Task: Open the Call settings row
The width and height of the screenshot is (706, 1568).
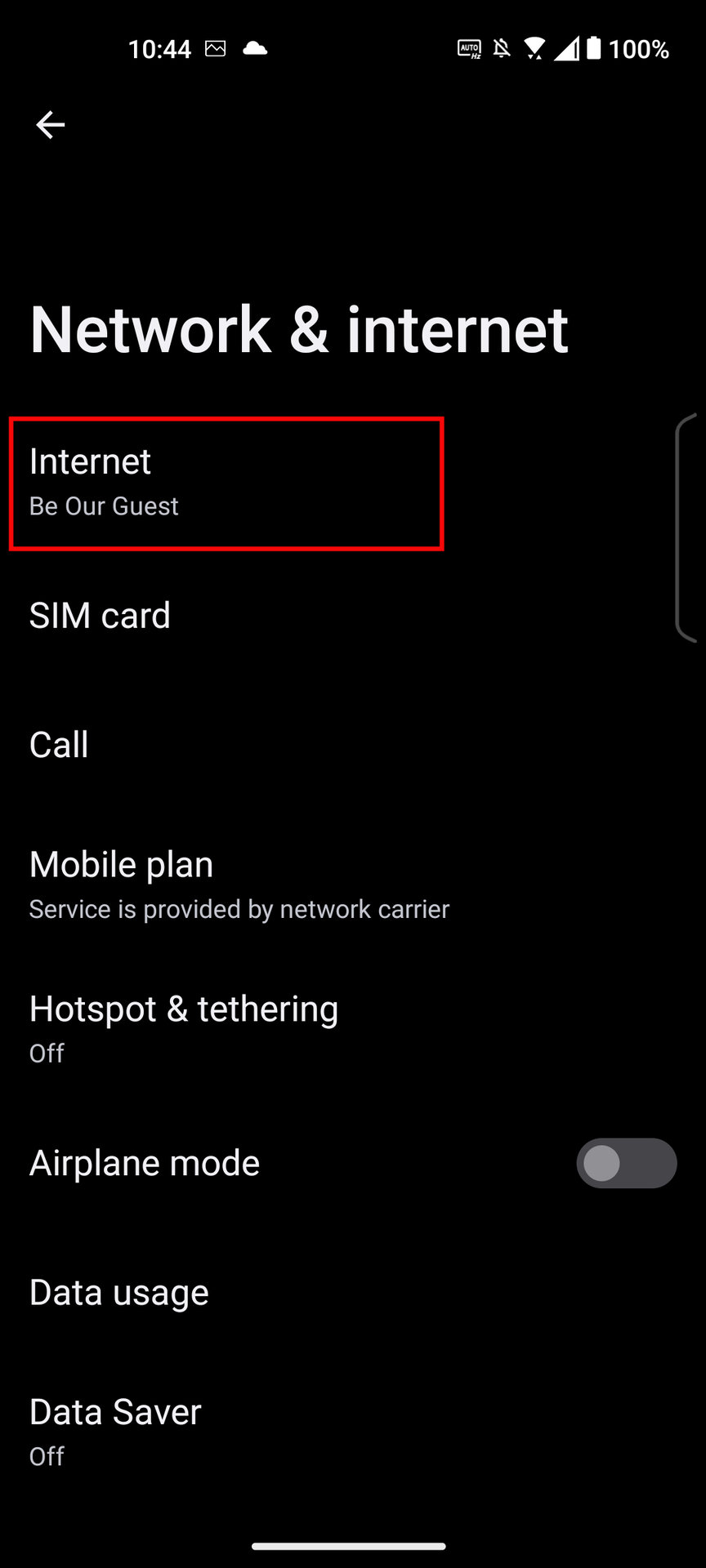Action: pos(59,745)
